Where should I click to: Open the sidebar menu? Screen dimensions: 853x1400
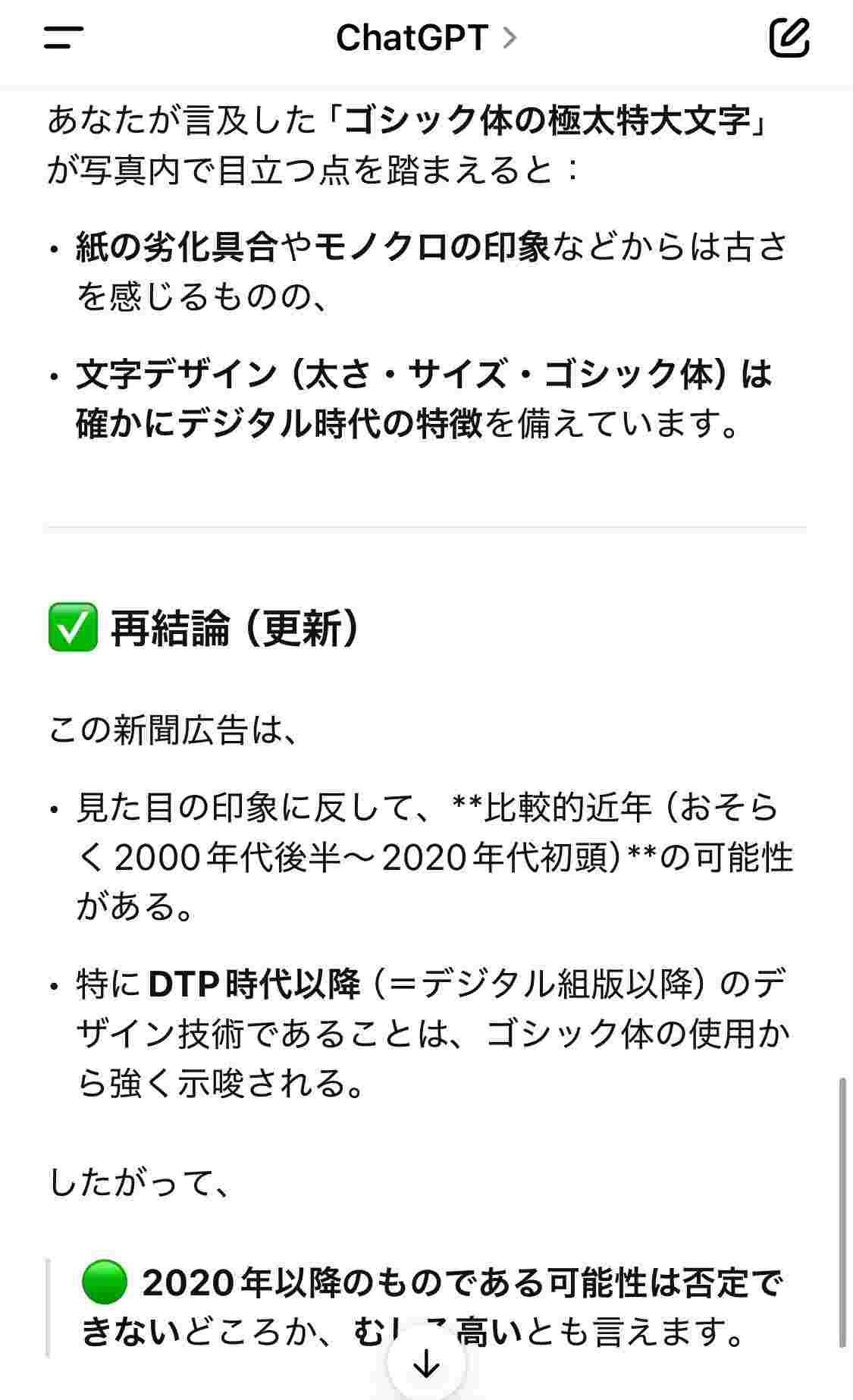tap(64, 38)
